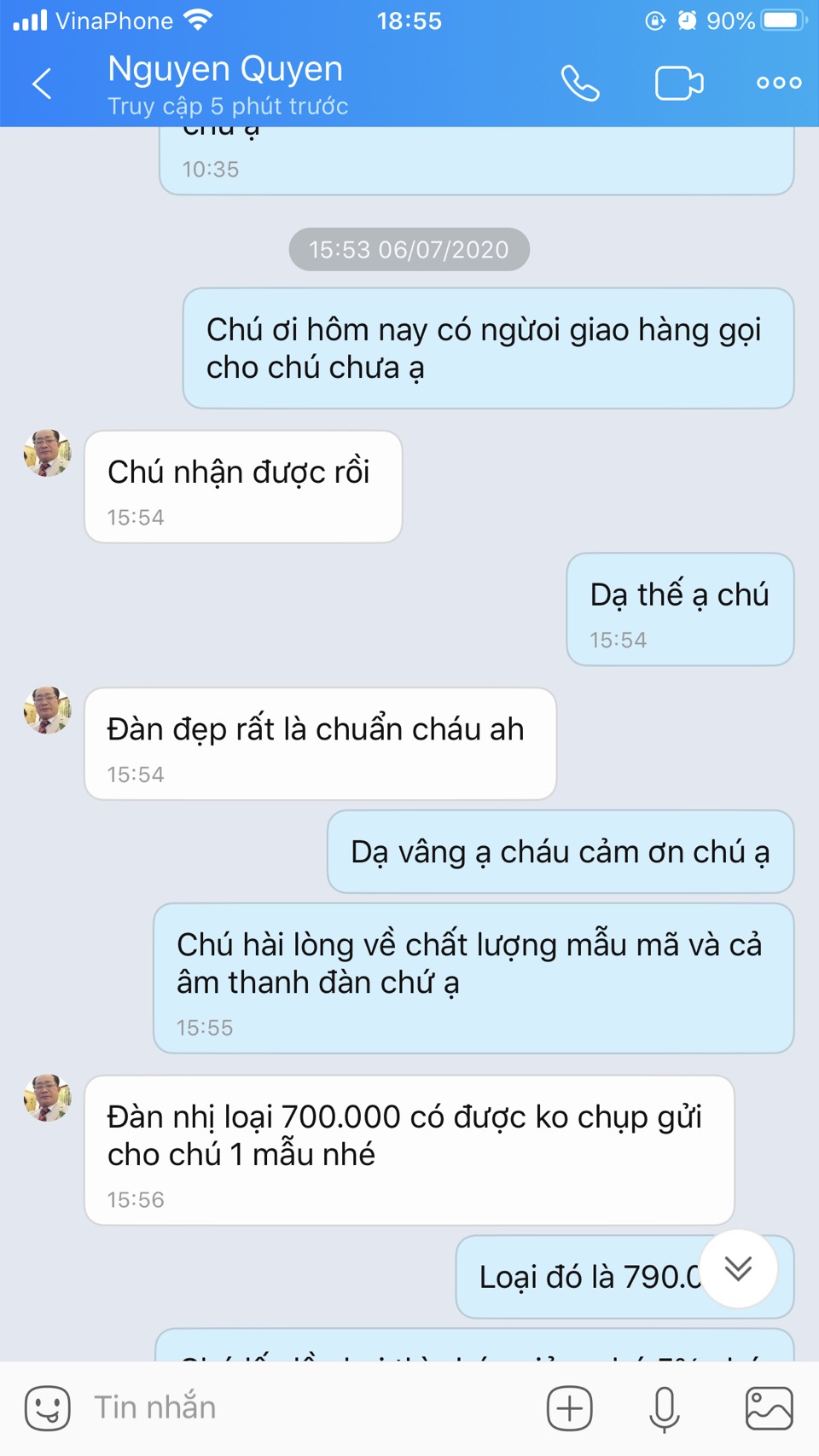
Task: Open the three-dot options menu
Action: [778, 84]
